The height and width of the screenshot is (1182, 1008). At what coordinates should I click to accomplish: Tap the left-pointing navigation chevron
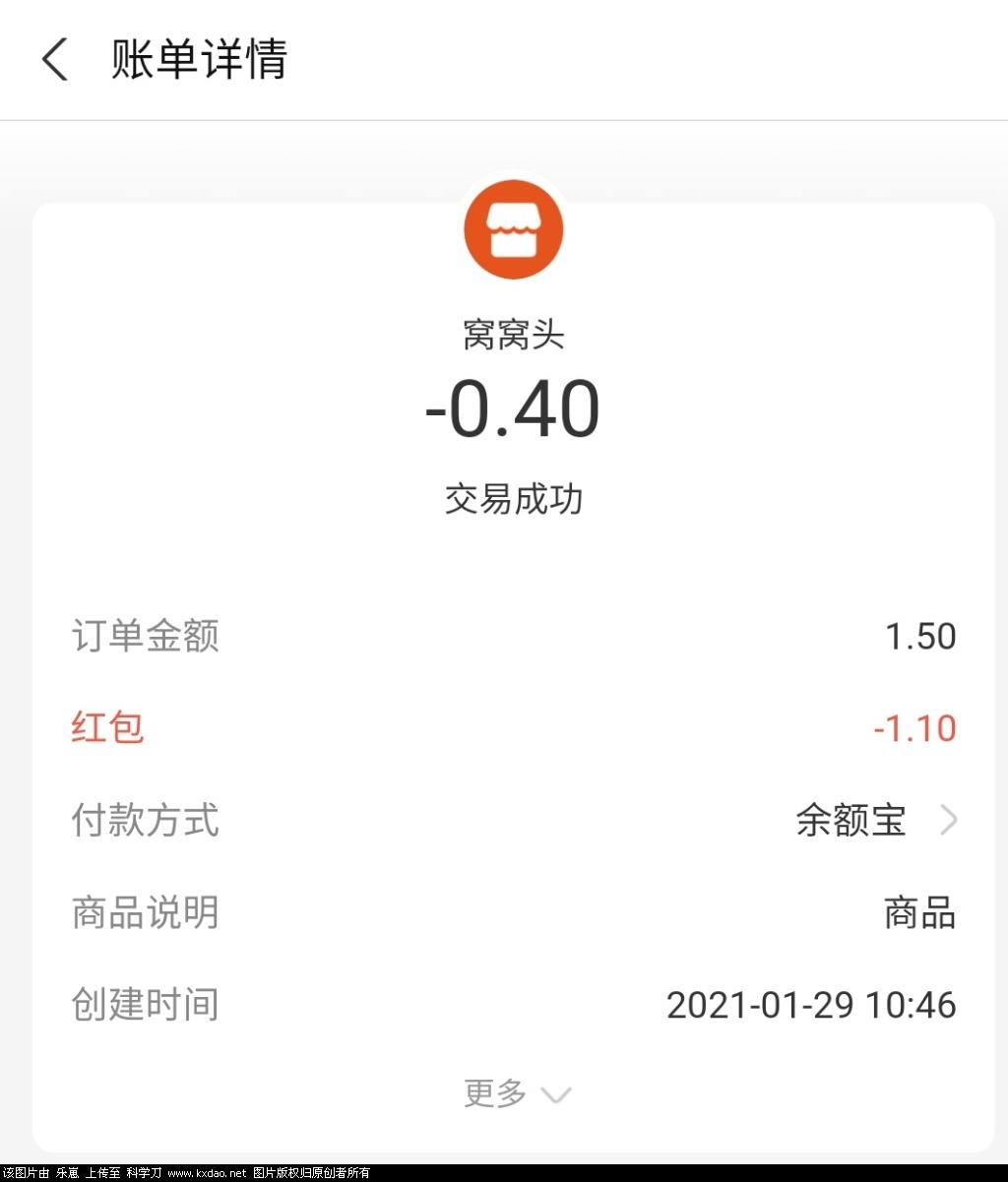coord(54,59)
